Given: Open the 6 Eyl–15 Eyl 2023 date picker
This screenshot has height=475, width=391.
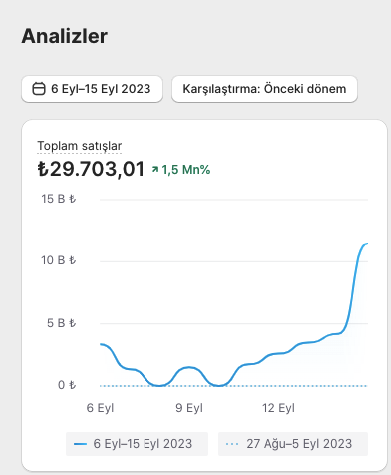Looking at the screenshot, I should tap(92, 89).
